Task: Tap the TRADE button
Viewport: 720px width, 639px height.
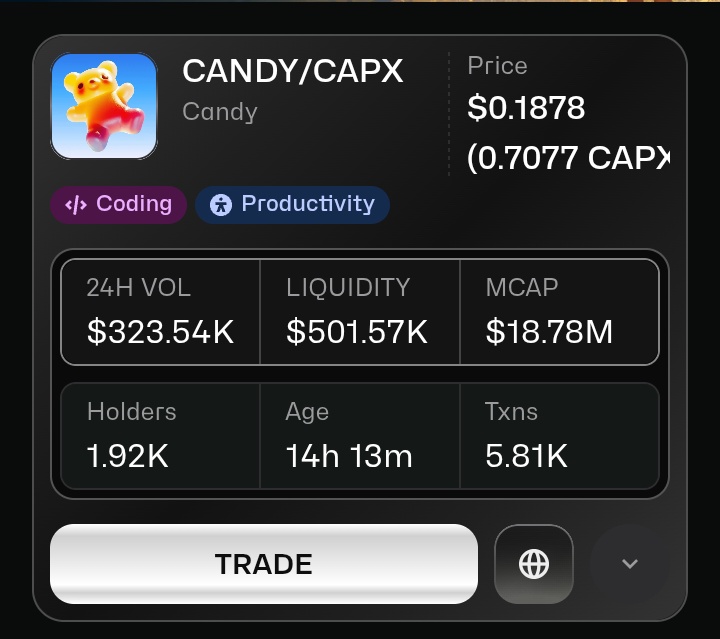Action: pos(264,564)
